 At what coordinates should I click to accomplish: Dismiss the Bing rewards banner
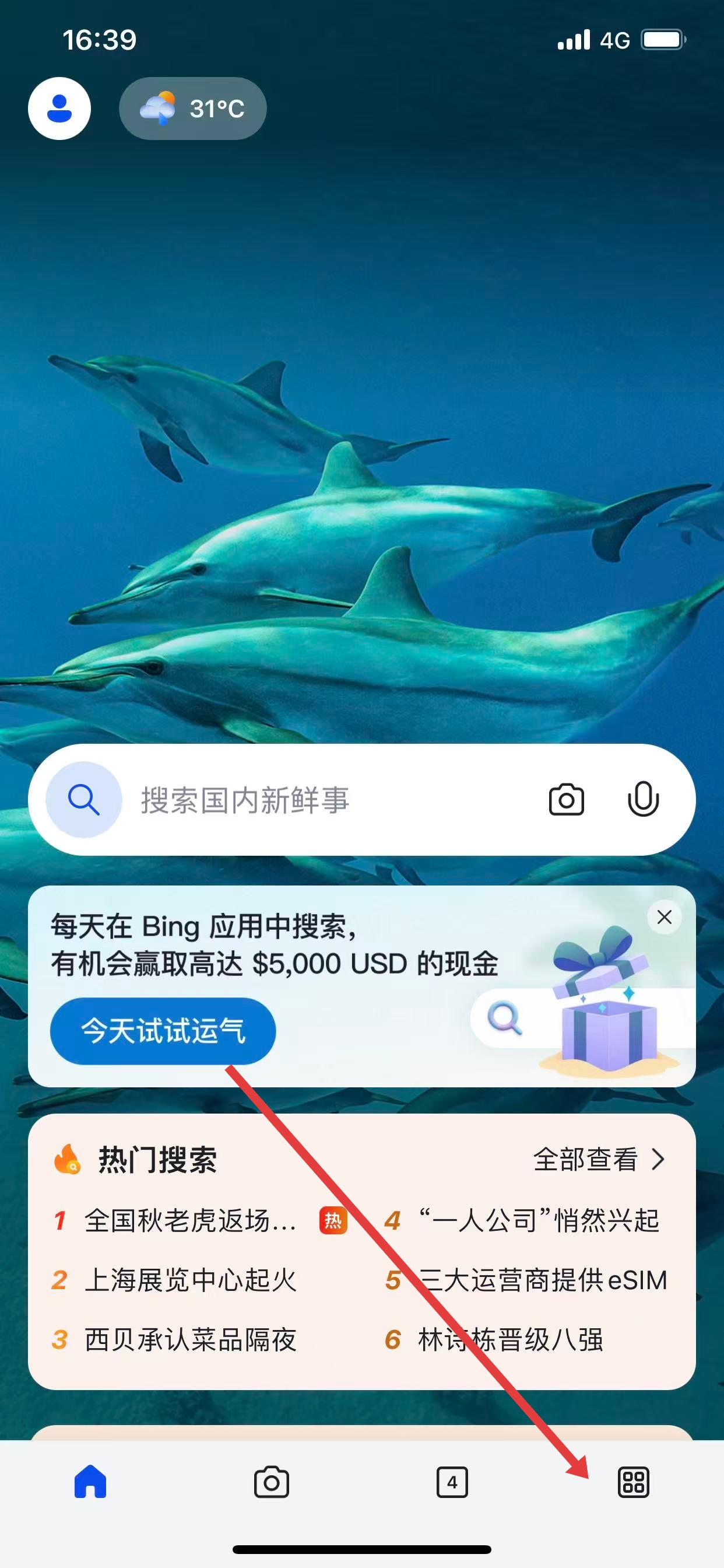[x=665, y=916]
